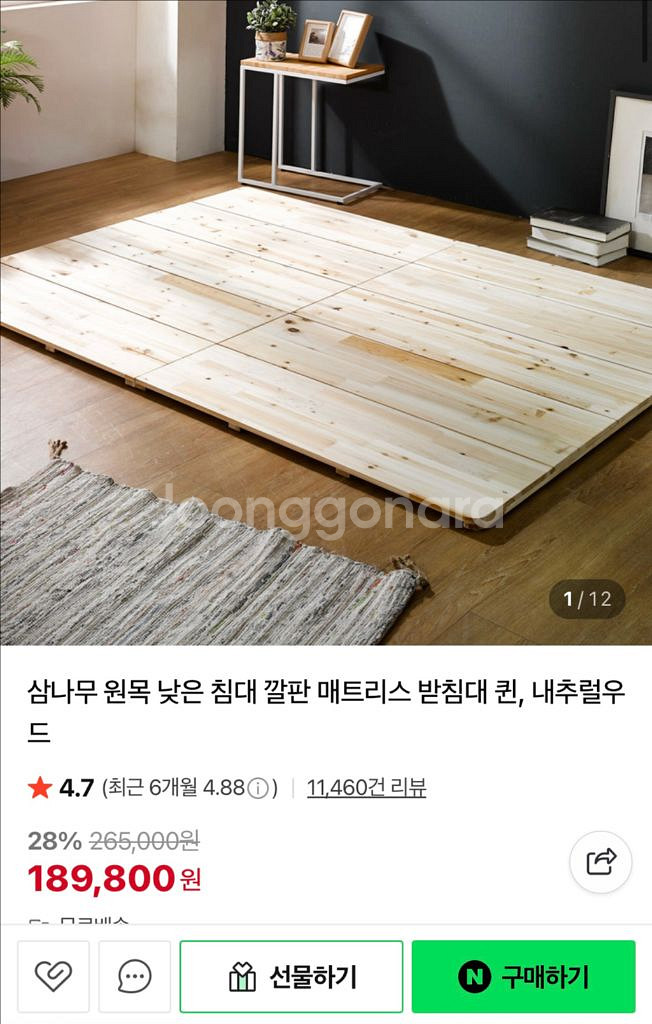Viewport: 652px width, 1024px height.
Task: Tap the 구매하기 button
Action: [x=523, y=976]
